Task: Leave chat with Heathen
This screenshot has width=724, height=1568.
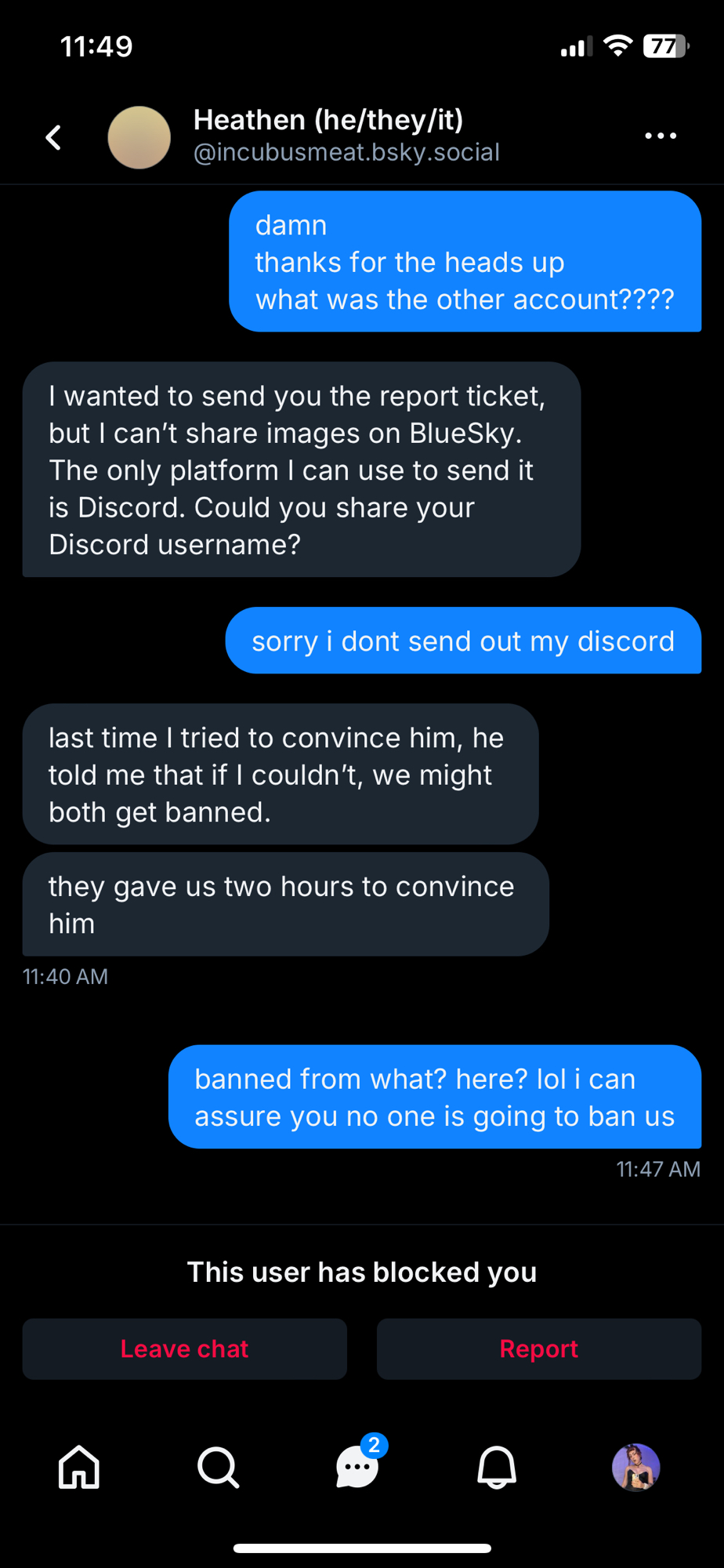Action: click(184, 1348)
